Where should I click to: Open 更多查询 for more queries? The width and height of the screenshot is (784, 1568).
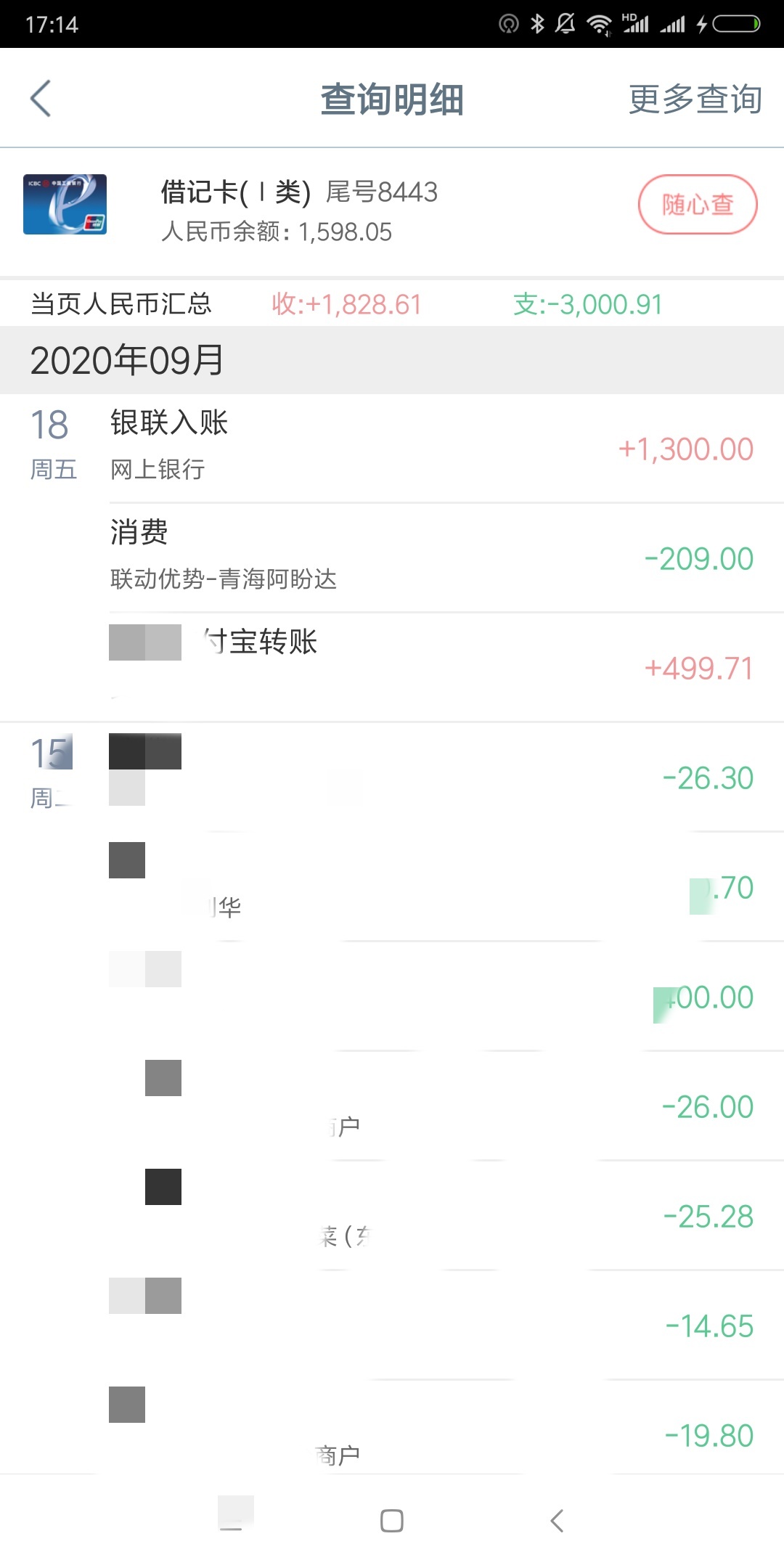coord(695,99)
